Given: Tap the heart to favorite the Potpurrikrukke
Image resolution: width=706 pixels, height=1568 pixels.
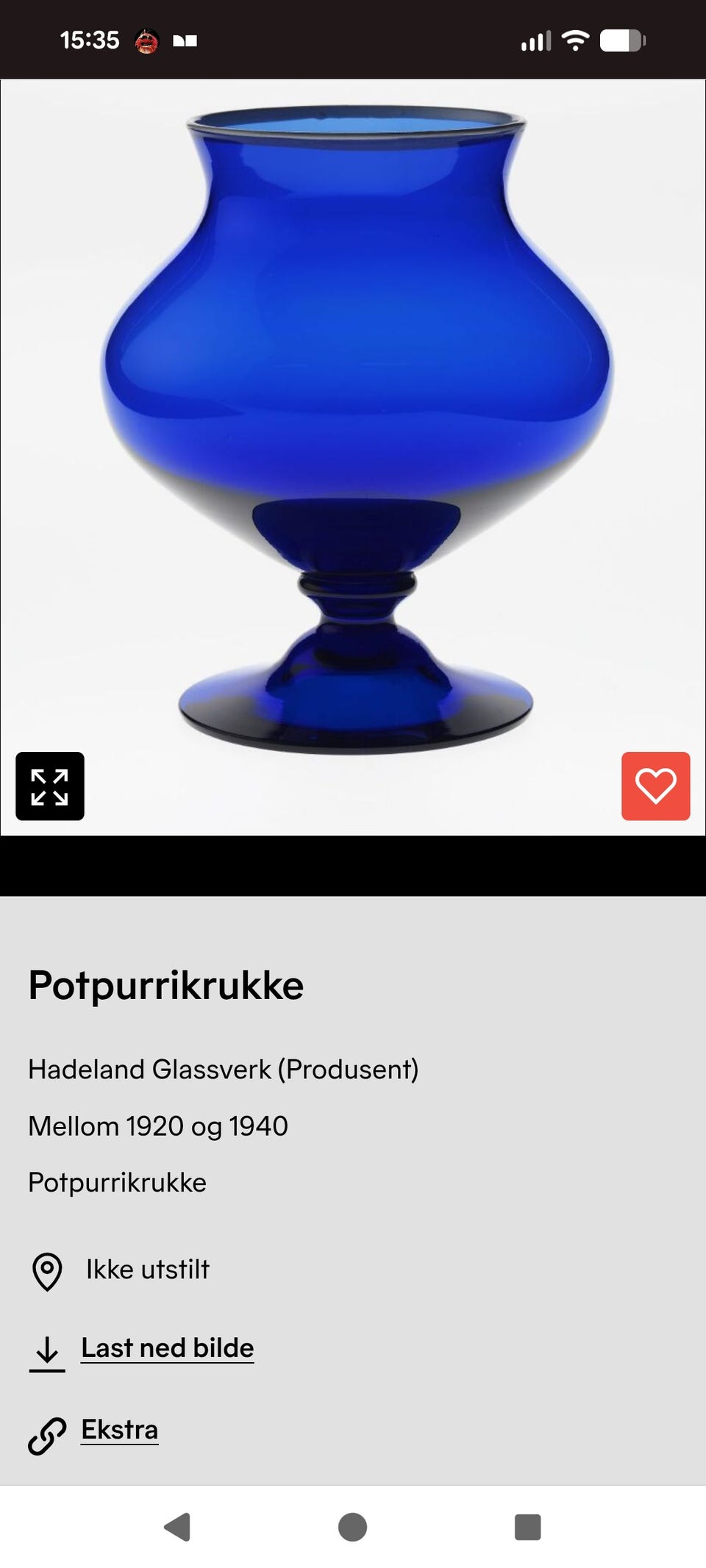Looking at the screenshot, I should [x=655, y=787].
